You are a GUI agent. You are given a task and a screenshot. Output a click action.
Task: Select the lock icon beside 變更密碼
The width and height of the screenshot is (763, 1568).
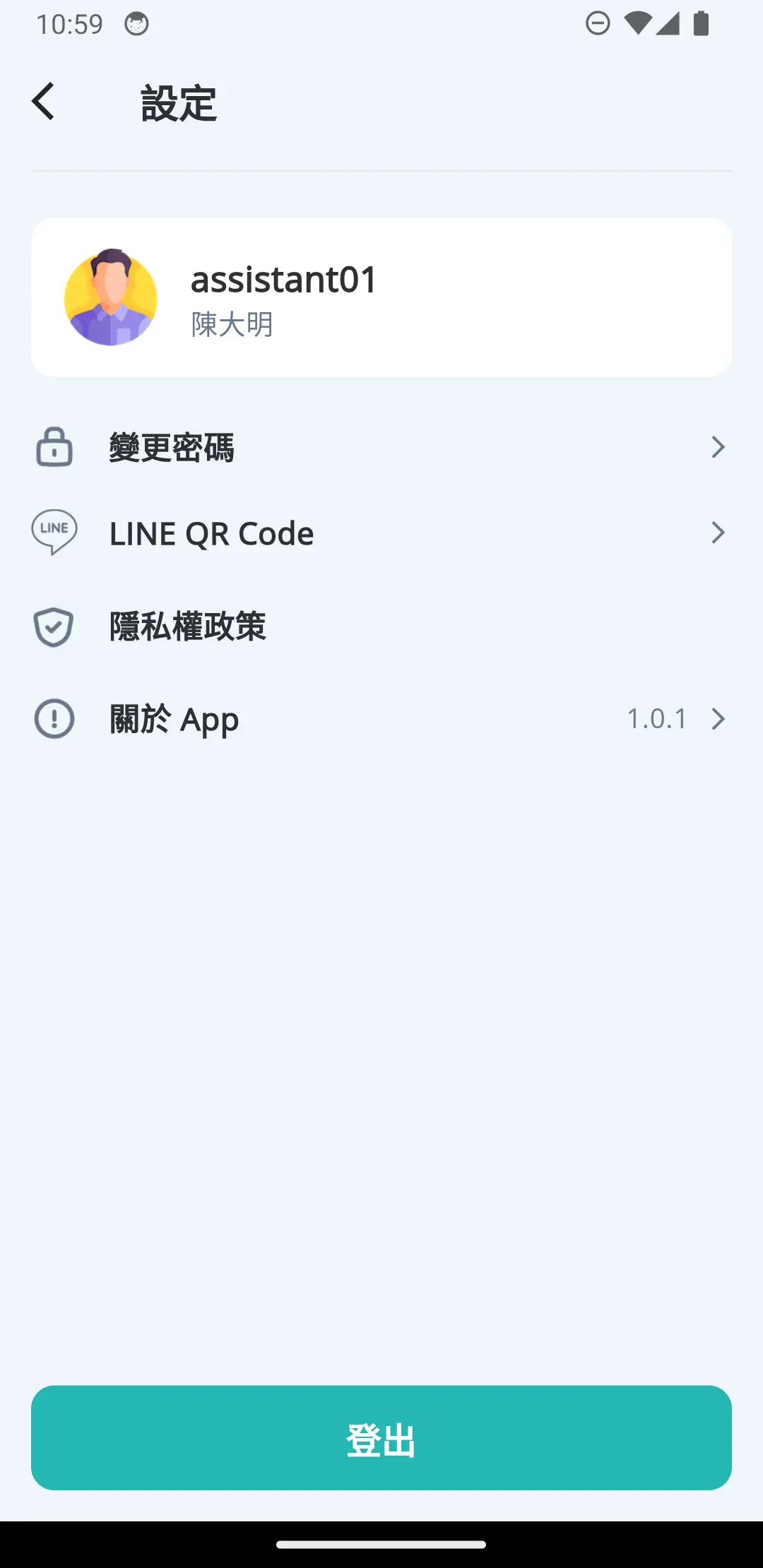[53, 447]
